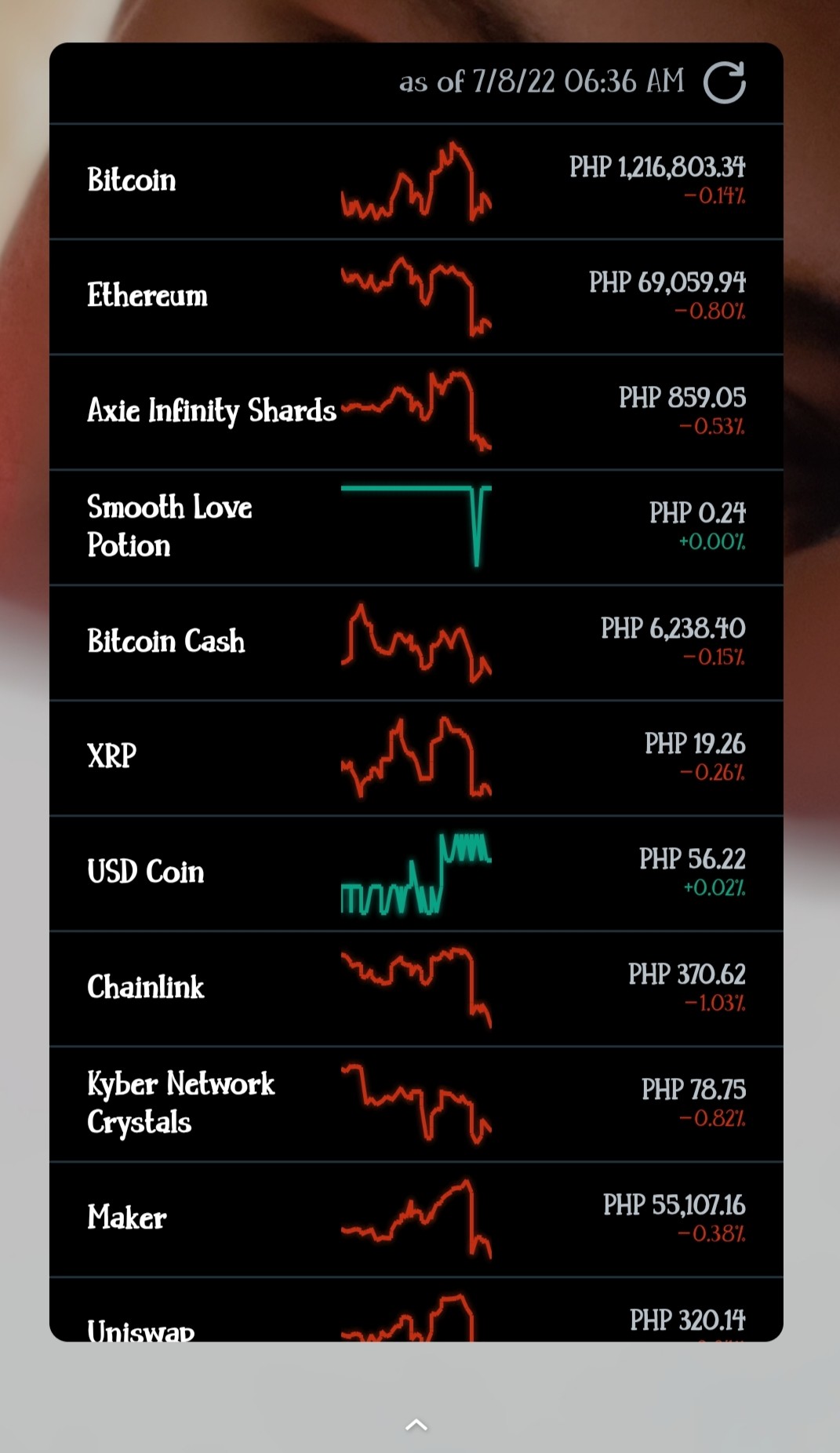
Task: Open Kyber Network Crystals
Action: coord(416,1104)
